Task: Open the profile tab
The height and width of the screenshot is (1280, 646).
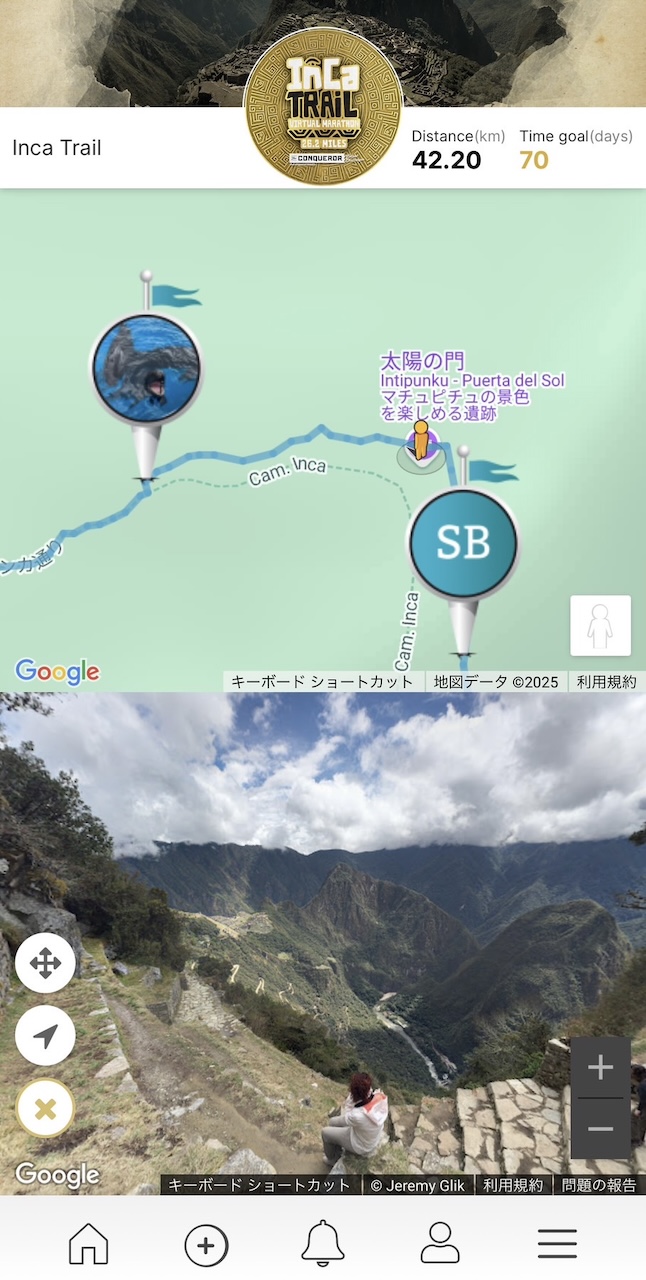Action: [x=439, y=1243]
